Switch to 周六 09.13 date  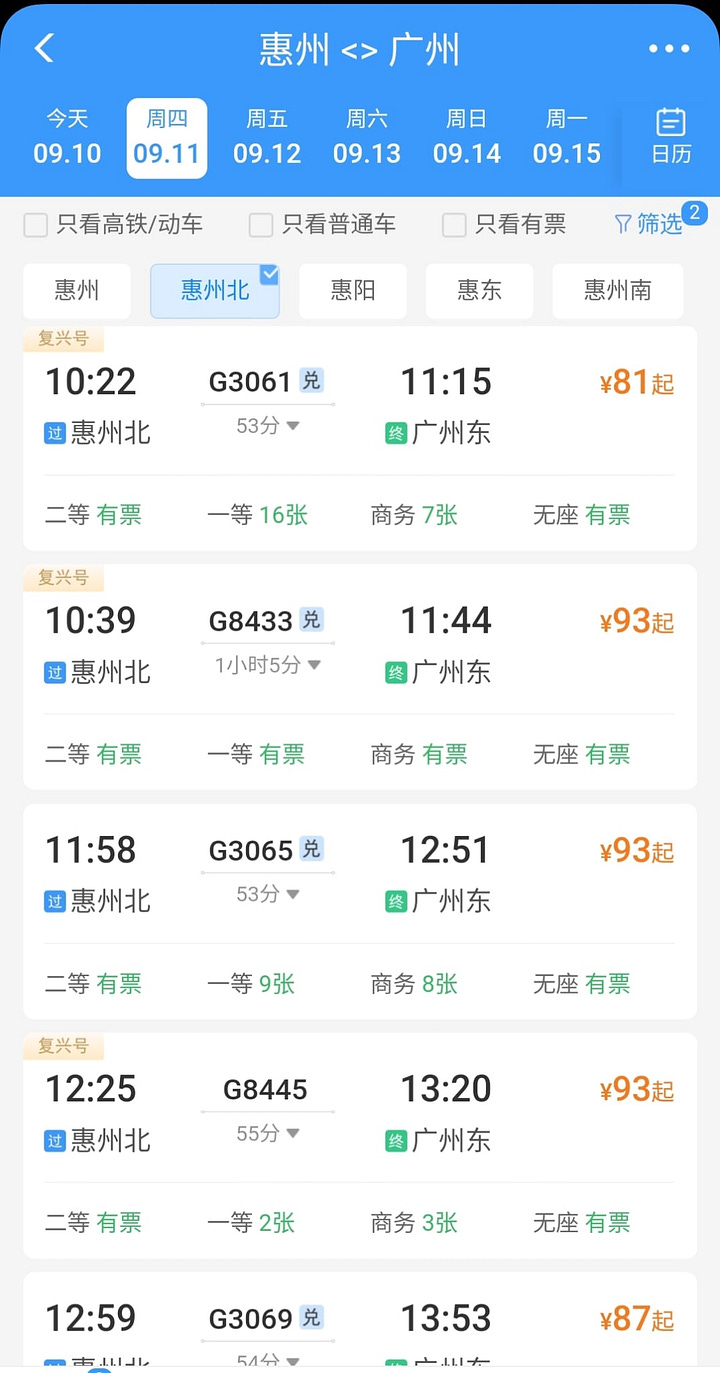367,138
